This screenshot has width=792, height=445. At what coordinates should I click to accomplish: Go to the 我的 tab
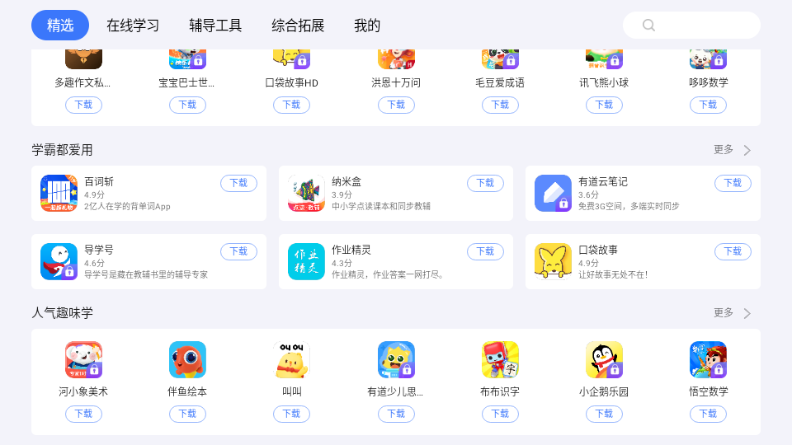[367, 25]
